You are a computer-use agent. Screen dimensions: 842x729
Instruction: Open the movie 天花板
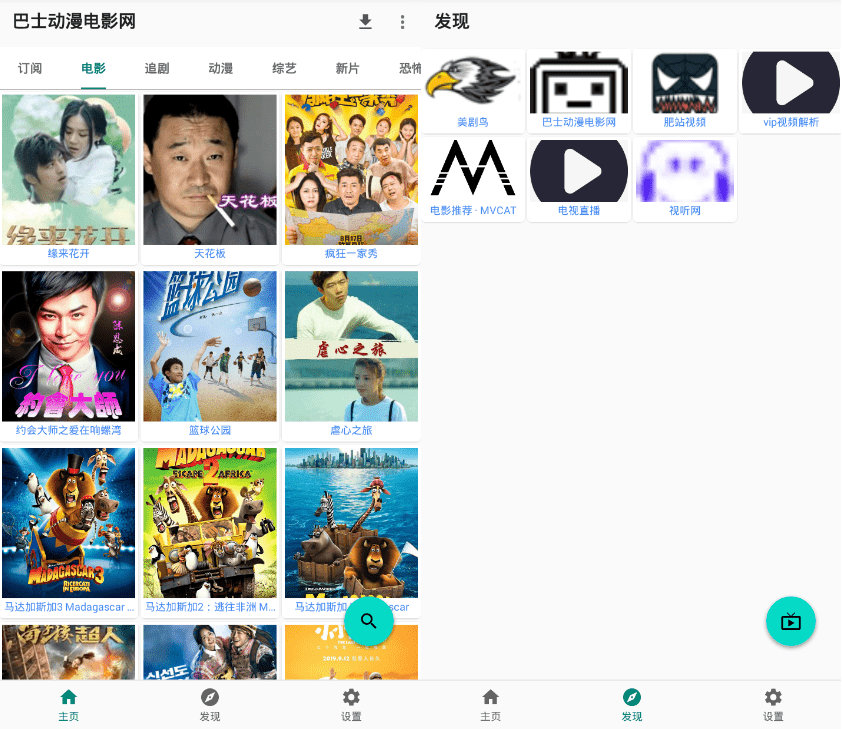click(210, 175)
